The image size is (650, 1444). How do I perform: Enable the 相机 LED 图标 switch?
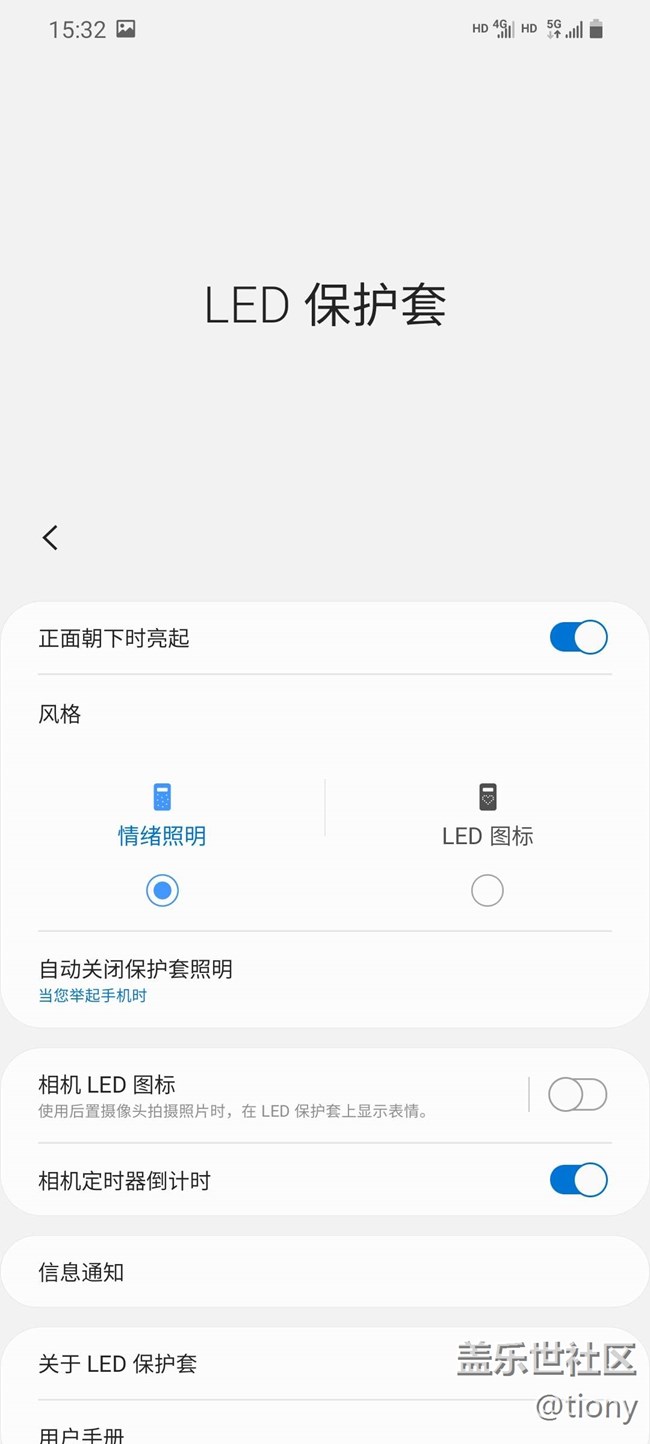578,1094
